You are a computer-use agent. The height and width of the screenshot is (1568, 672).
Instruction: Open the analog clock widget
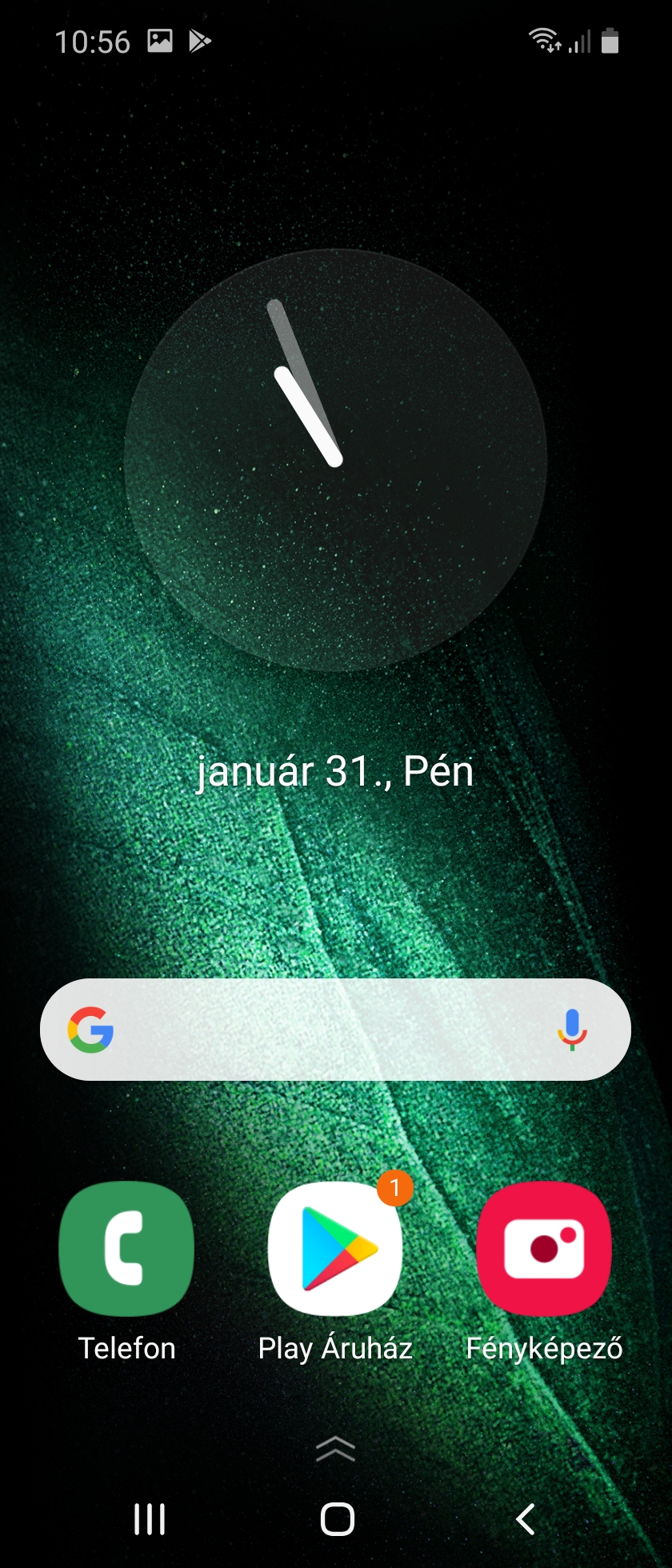[x=335, y=460]
